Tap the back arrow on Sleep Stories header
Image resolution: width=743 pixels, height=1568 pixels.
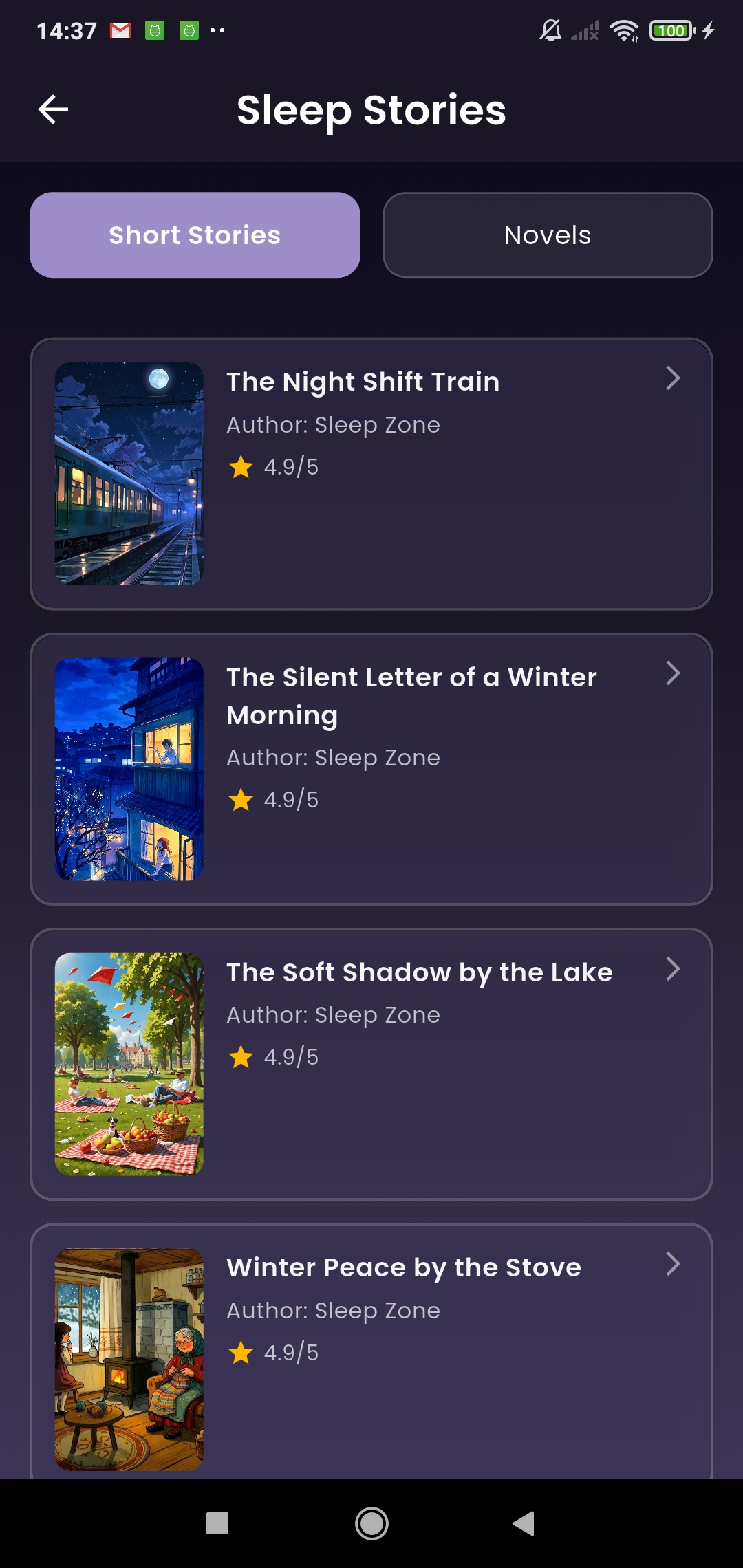[x=52, y=109]
